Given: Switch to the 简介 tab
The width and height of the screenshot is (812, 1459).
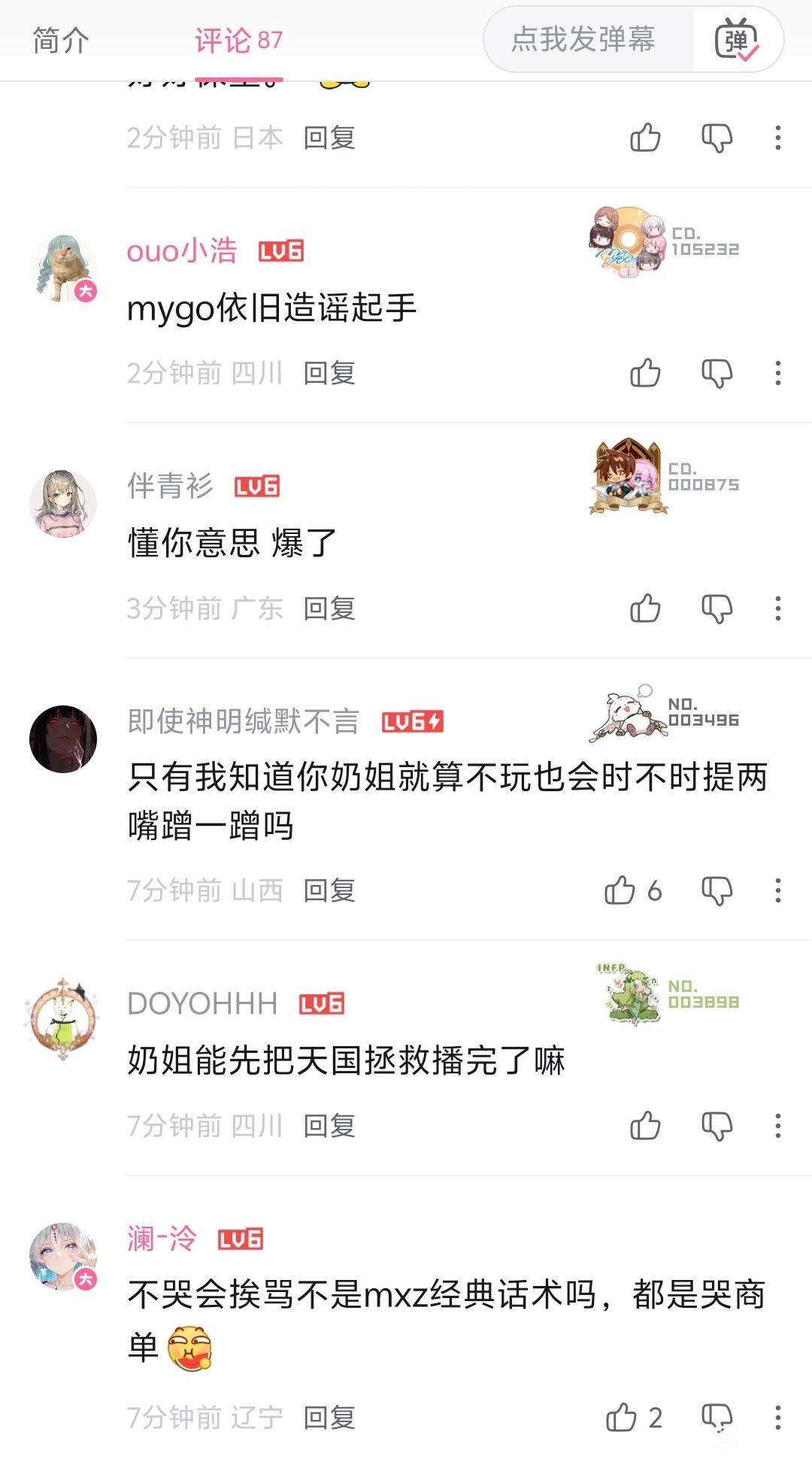Looking at the screenshot, I should pos(61,40).
